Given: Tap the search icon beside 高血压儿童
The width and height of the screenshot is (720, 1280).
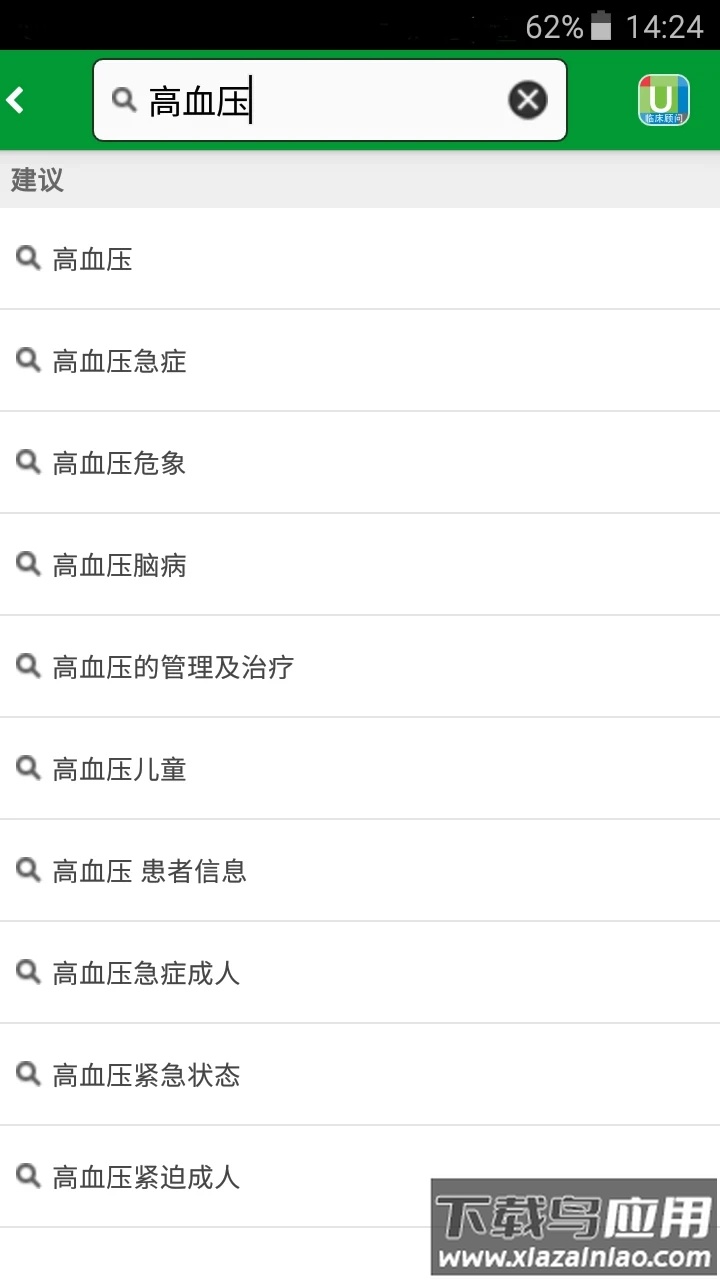Looking at the screenshot, I should point(27,768).
